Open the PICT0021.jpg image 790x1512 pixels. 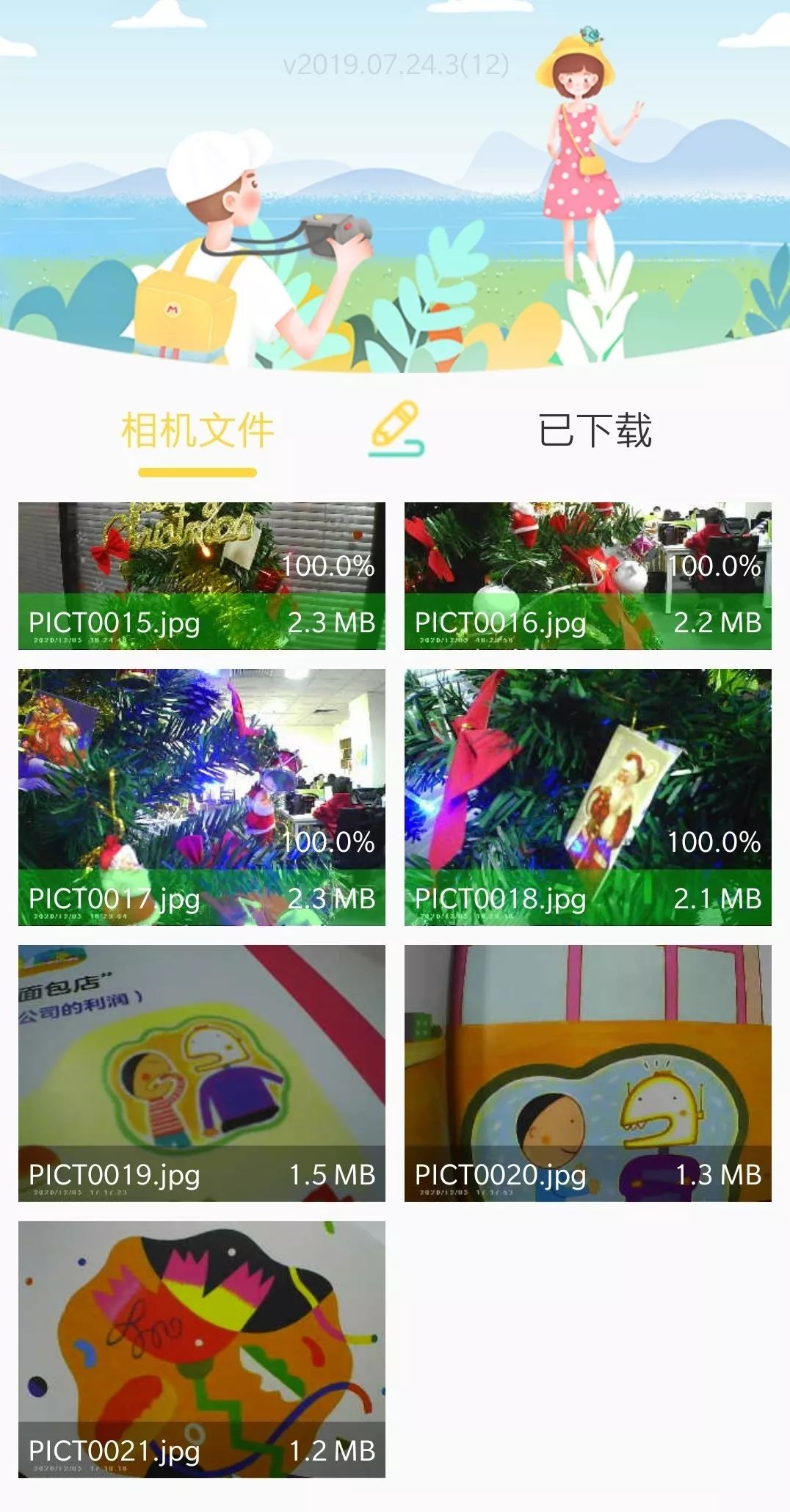coord(201,1349)
